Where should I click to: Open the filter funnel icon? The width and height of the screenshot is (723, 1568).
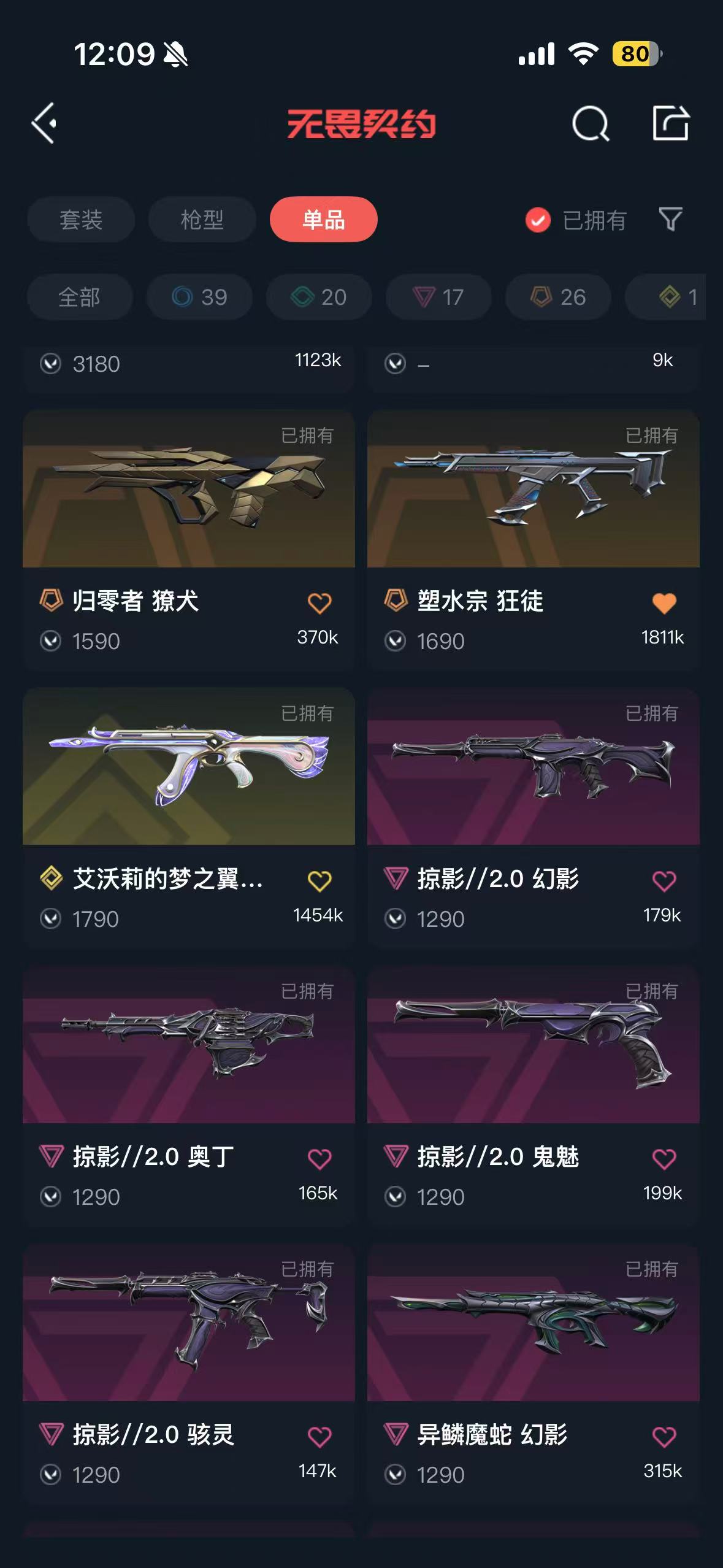[670, 219]
